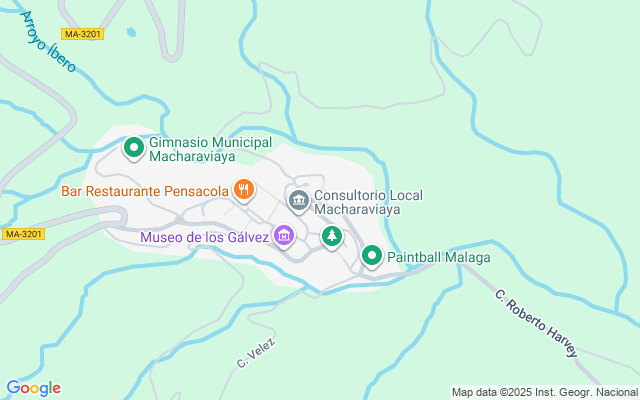The image size is (640, 400).
Task: Select the Bar Restaurante Pensacola pin
Action: pyautogui.click(x=244, y=188)
